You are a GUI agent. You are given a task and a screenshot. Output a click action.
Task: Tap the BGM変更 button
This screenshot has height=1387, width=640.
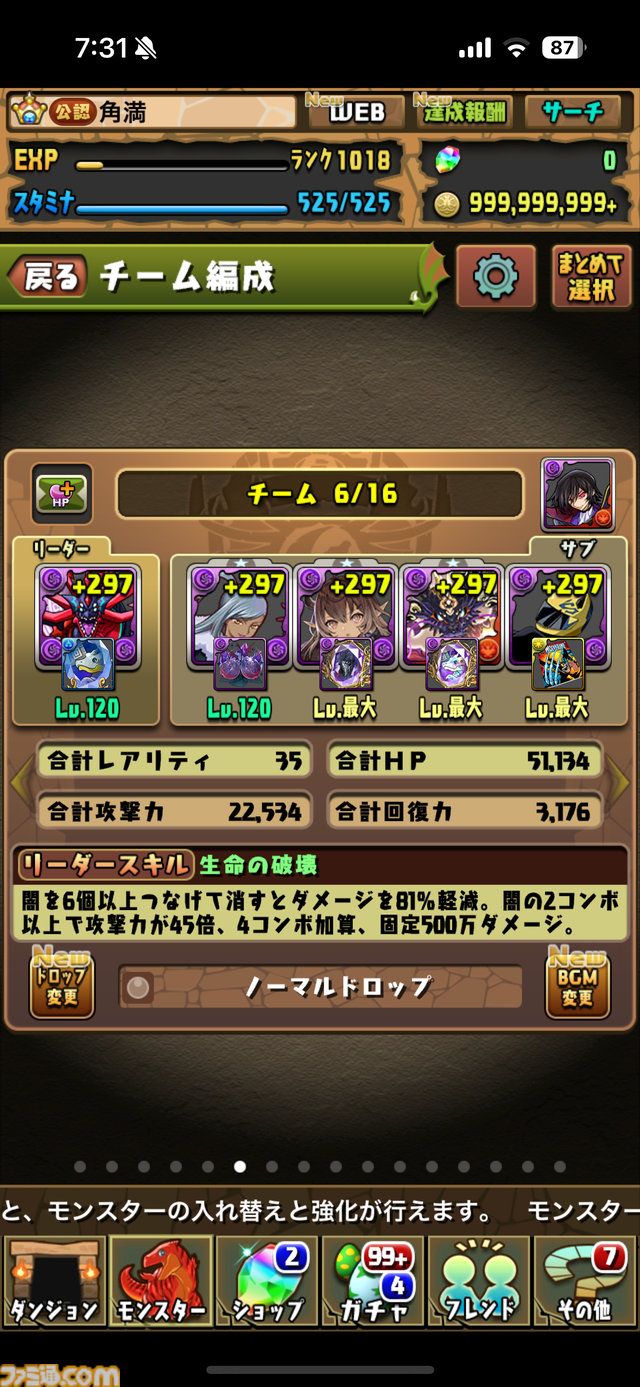(577, 986)
